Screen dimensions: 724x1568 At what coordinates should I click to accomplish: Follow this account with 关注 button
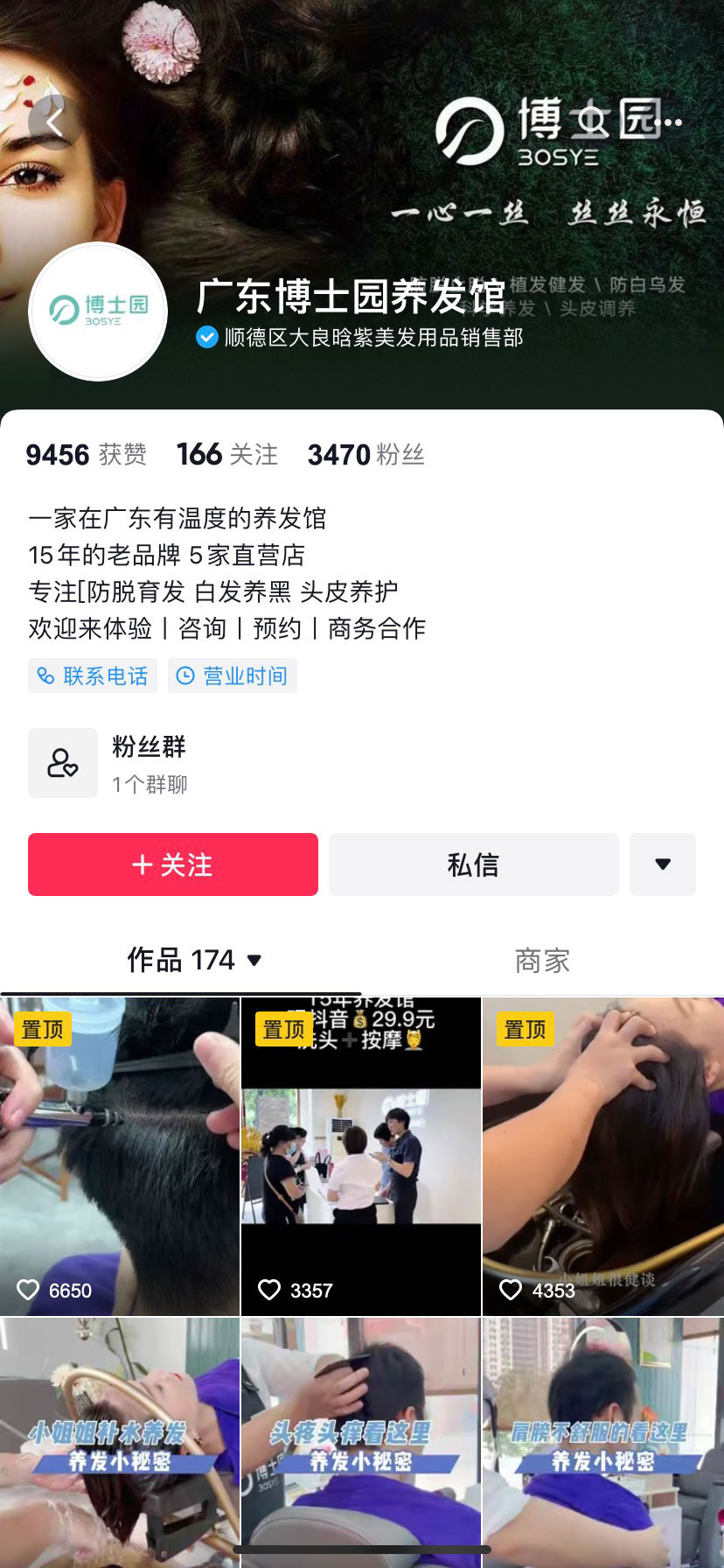[x=173, y=864]
